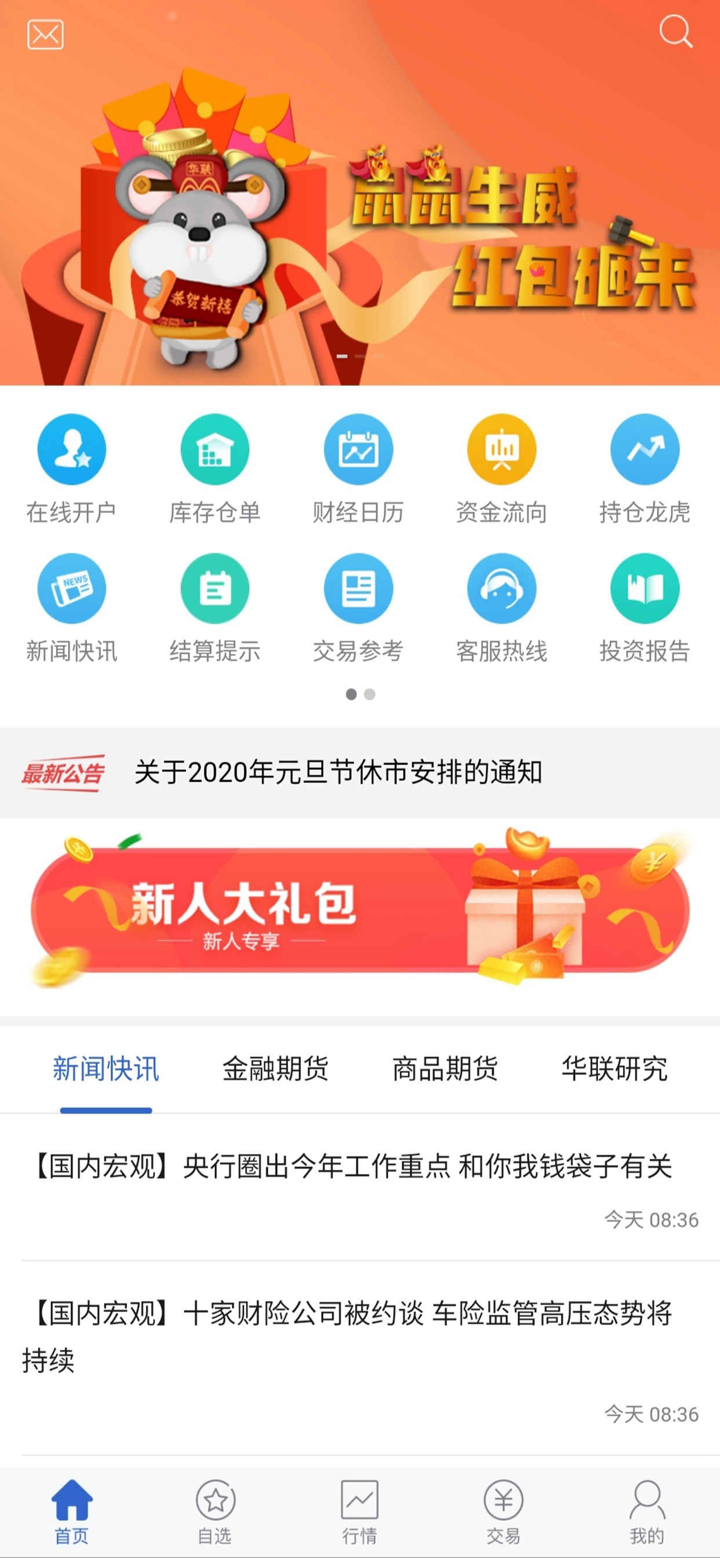Read the 2020年元旦节休市安排 announcement
The image size is (720, 1558).
pyautogui.click(x=338, y=772)
